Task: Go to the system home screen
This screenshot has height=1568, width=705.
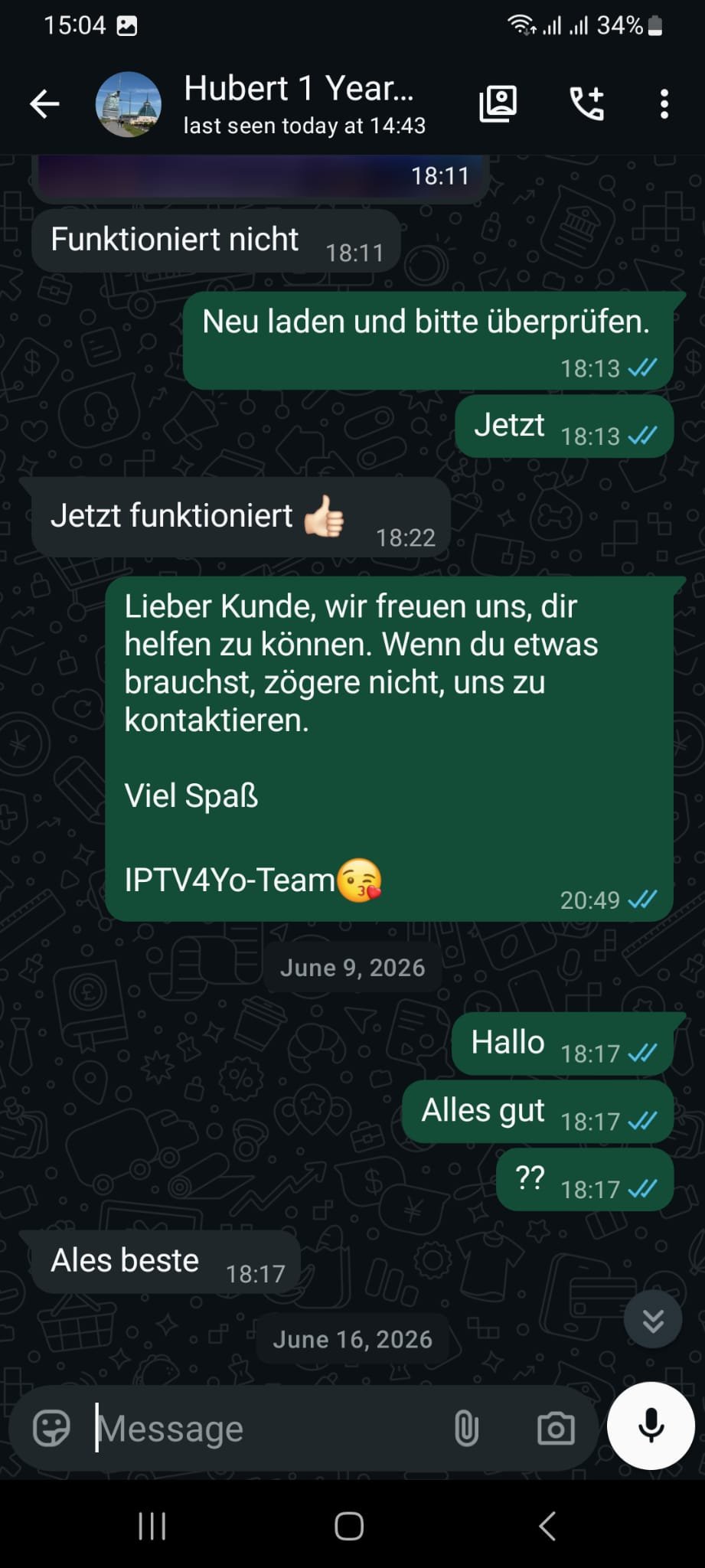Action: [x=349, y=1525]
